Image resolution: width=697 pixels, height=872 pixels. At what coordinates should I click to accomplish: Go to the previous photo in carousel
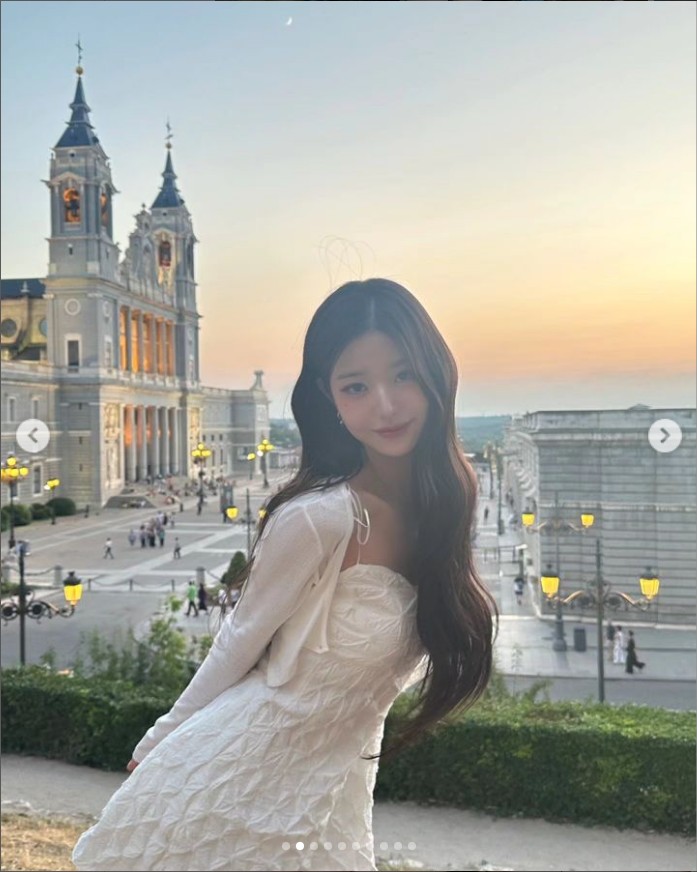pos(33,435)
